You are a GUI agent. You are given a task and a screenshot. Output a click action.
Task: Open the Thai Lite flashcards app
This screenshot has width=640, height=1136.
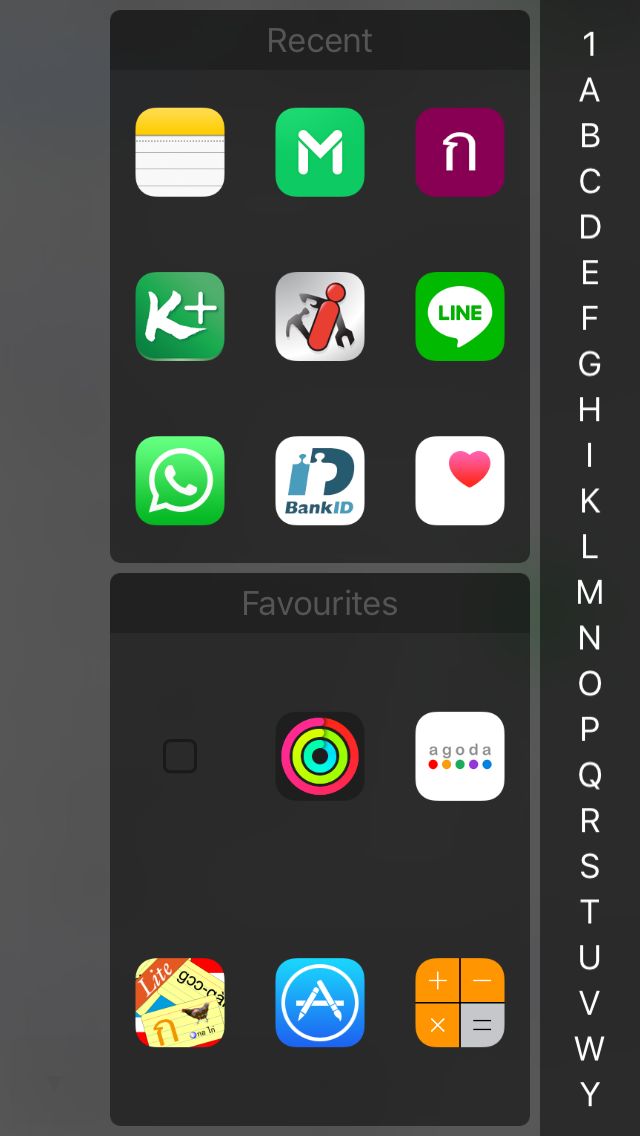pos(180,1002)
